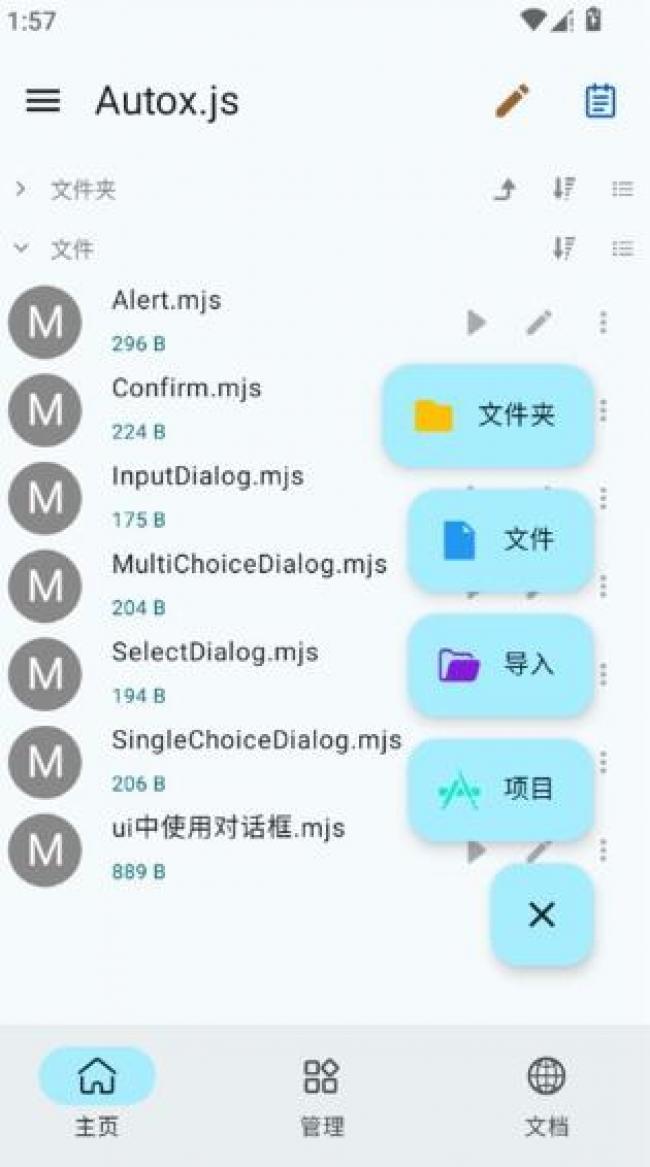Open more options for Alert.mjs

click(602, 322)
